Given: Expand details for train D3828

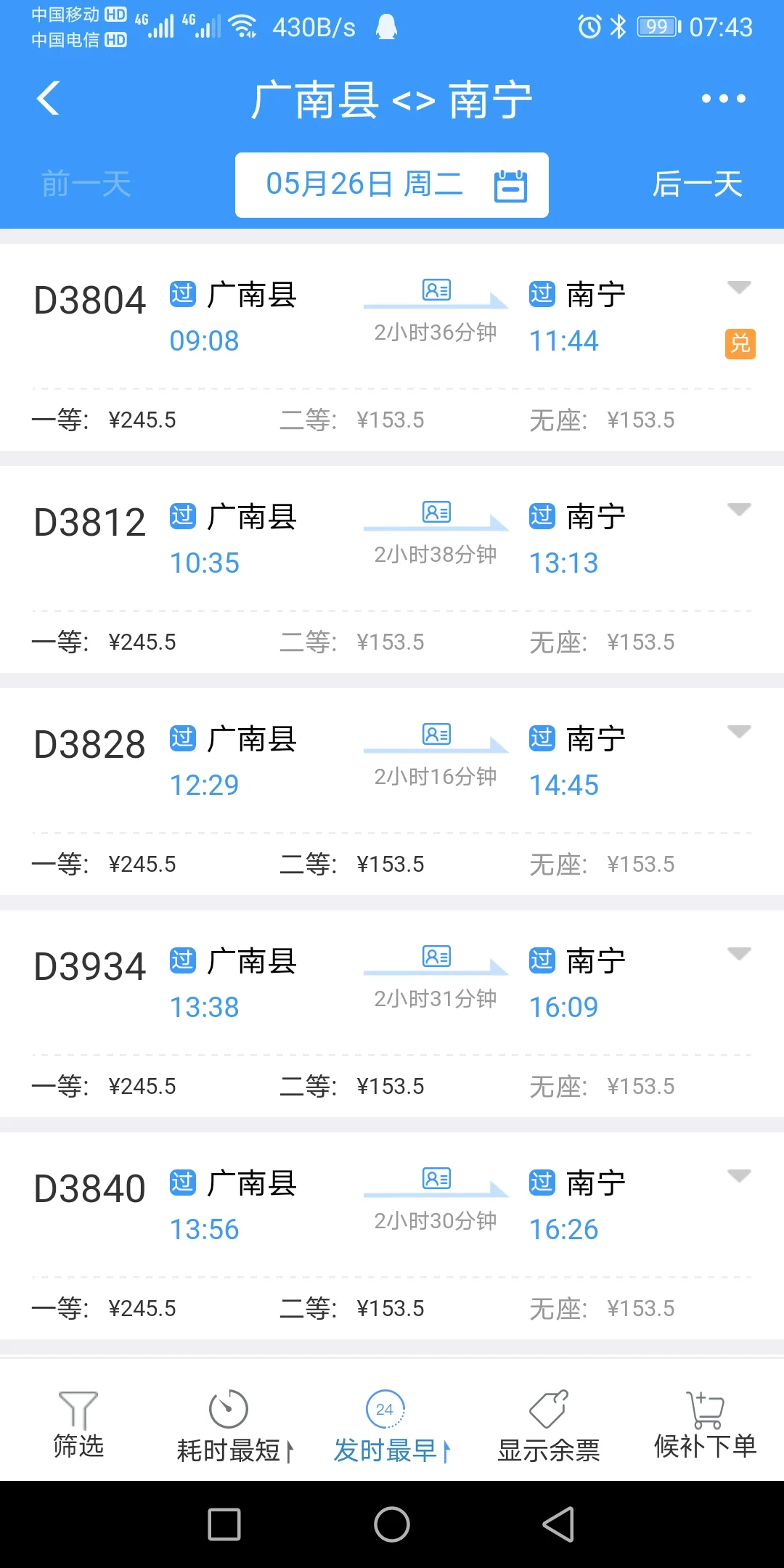Looking at the screenshot, I should tap(739, 730).
